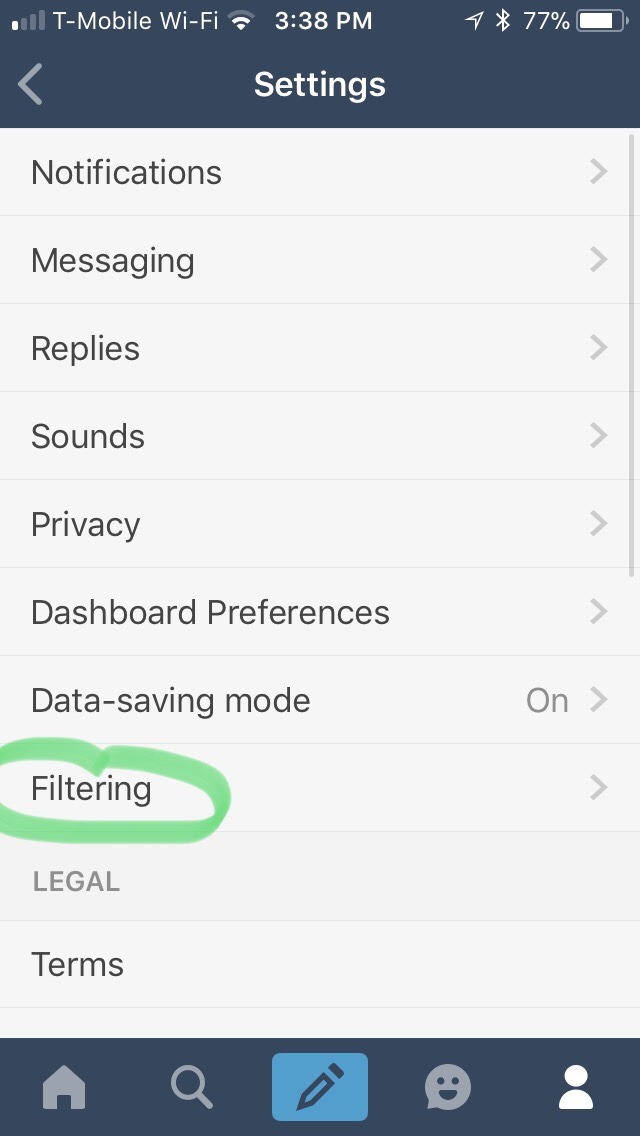The height and width of the screenshot is (1136, 640).
Task: Open the Terms page
Action: click(x=320, y=964)
